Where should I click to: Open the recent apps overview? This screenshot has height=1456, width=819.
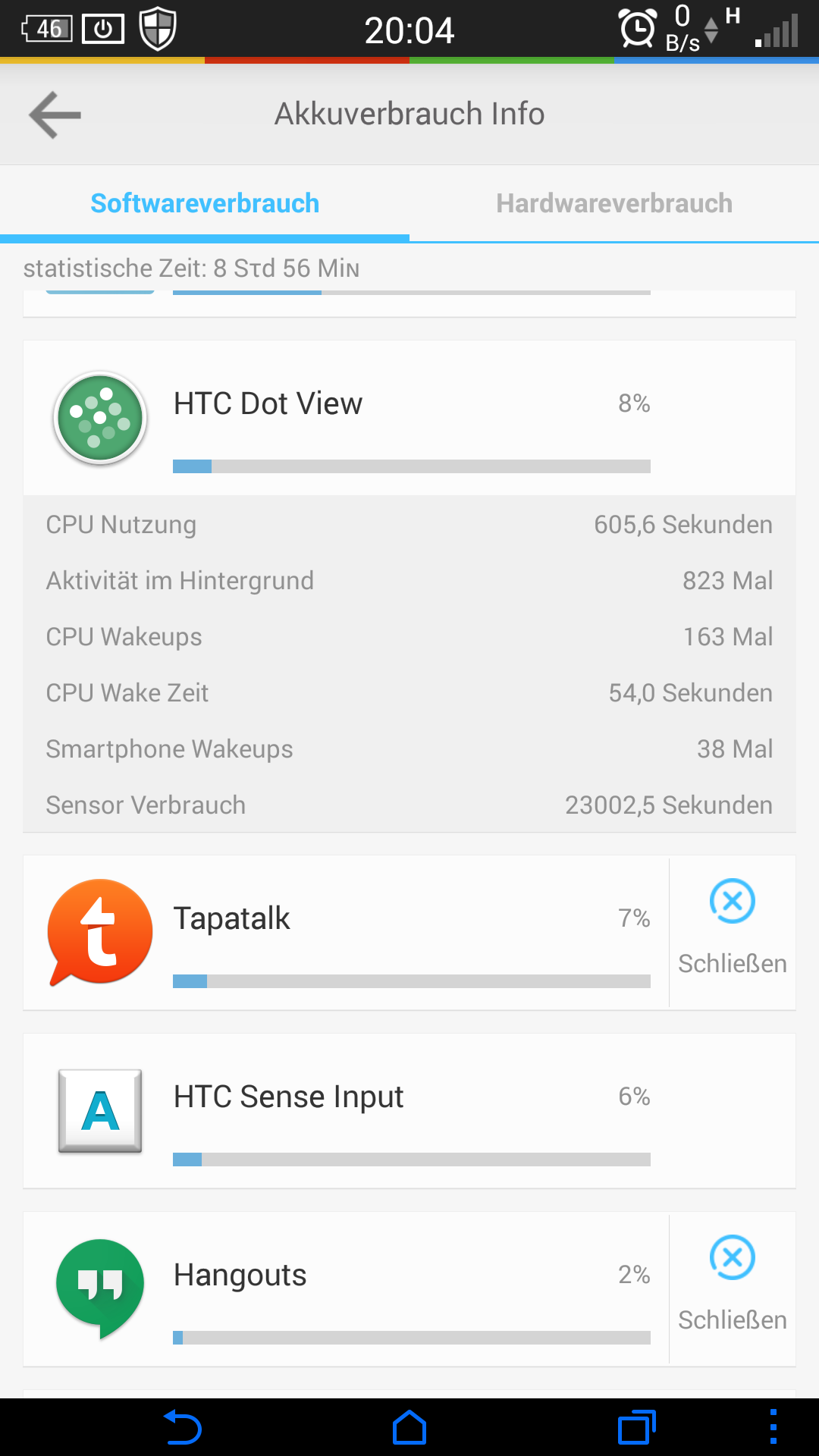(636, 1427)
